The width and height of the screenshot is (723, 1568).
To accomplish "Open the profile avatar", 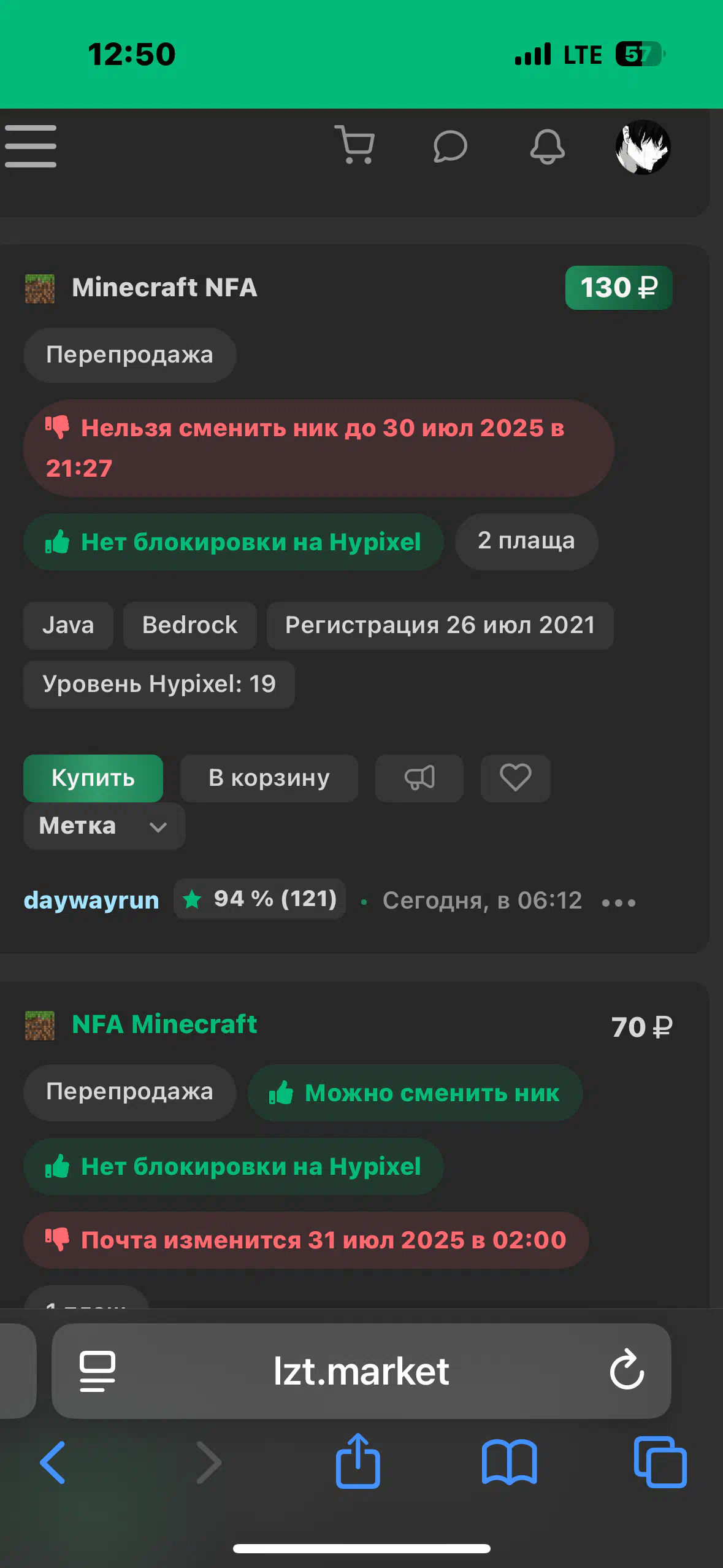I will pos(643,147).
